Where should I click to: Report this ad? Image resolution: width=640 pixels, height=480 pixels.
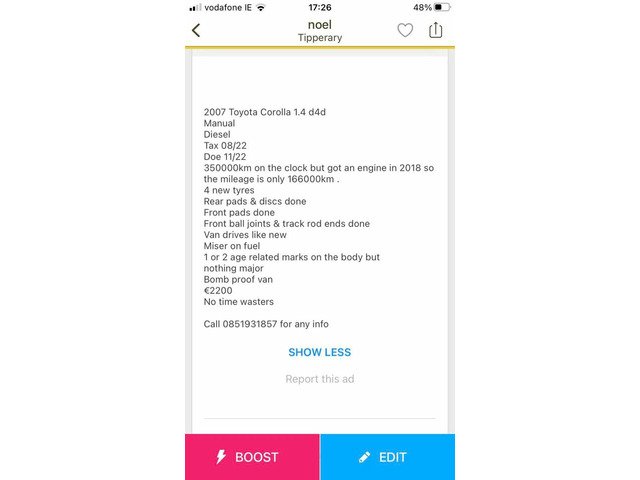(320, 379)
